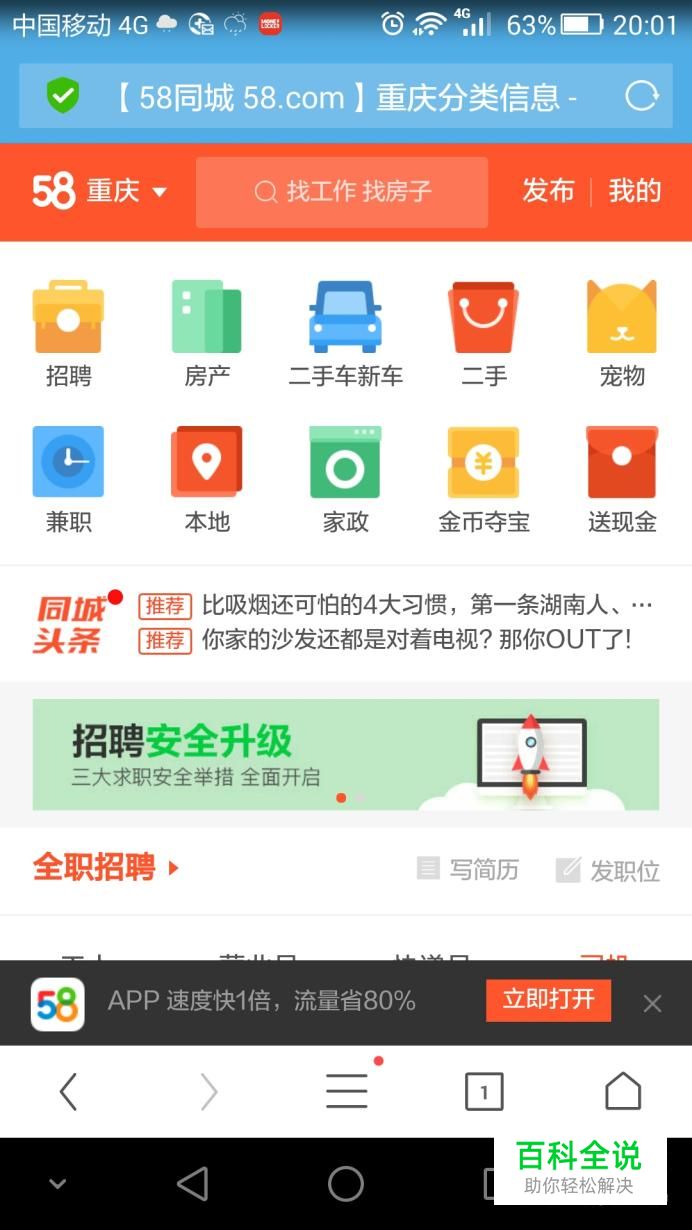Open the 招聘安全升级 banner
The width and height of the screenshot is (692, 1230).
[345, 754]
